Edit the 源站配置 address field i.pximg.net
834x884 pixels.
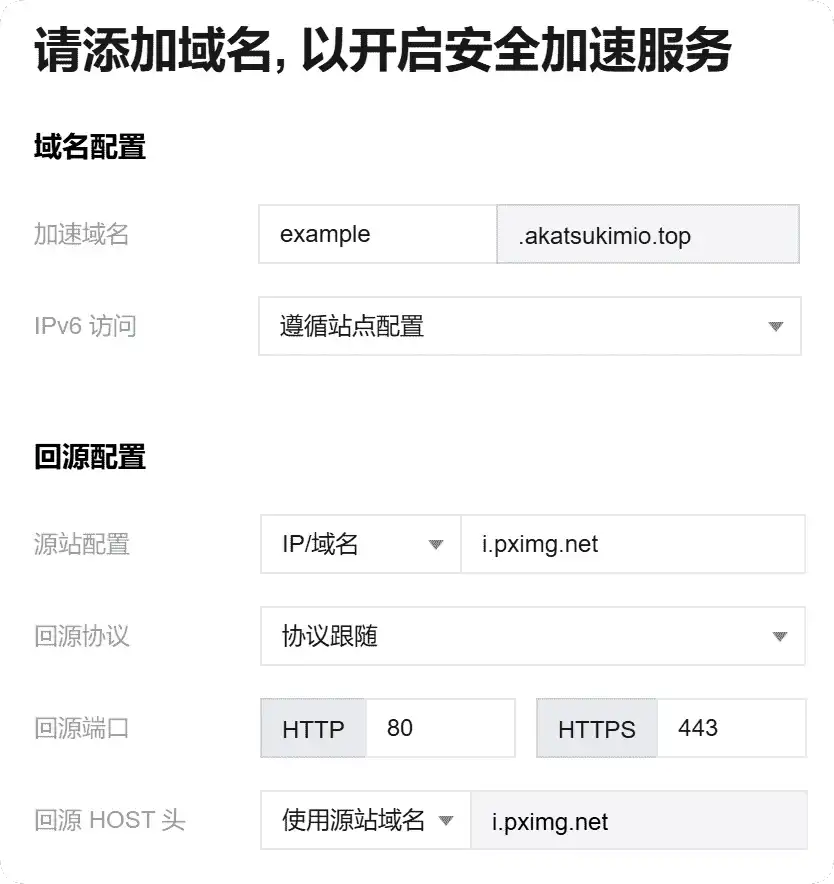click(x=632, y=545)
